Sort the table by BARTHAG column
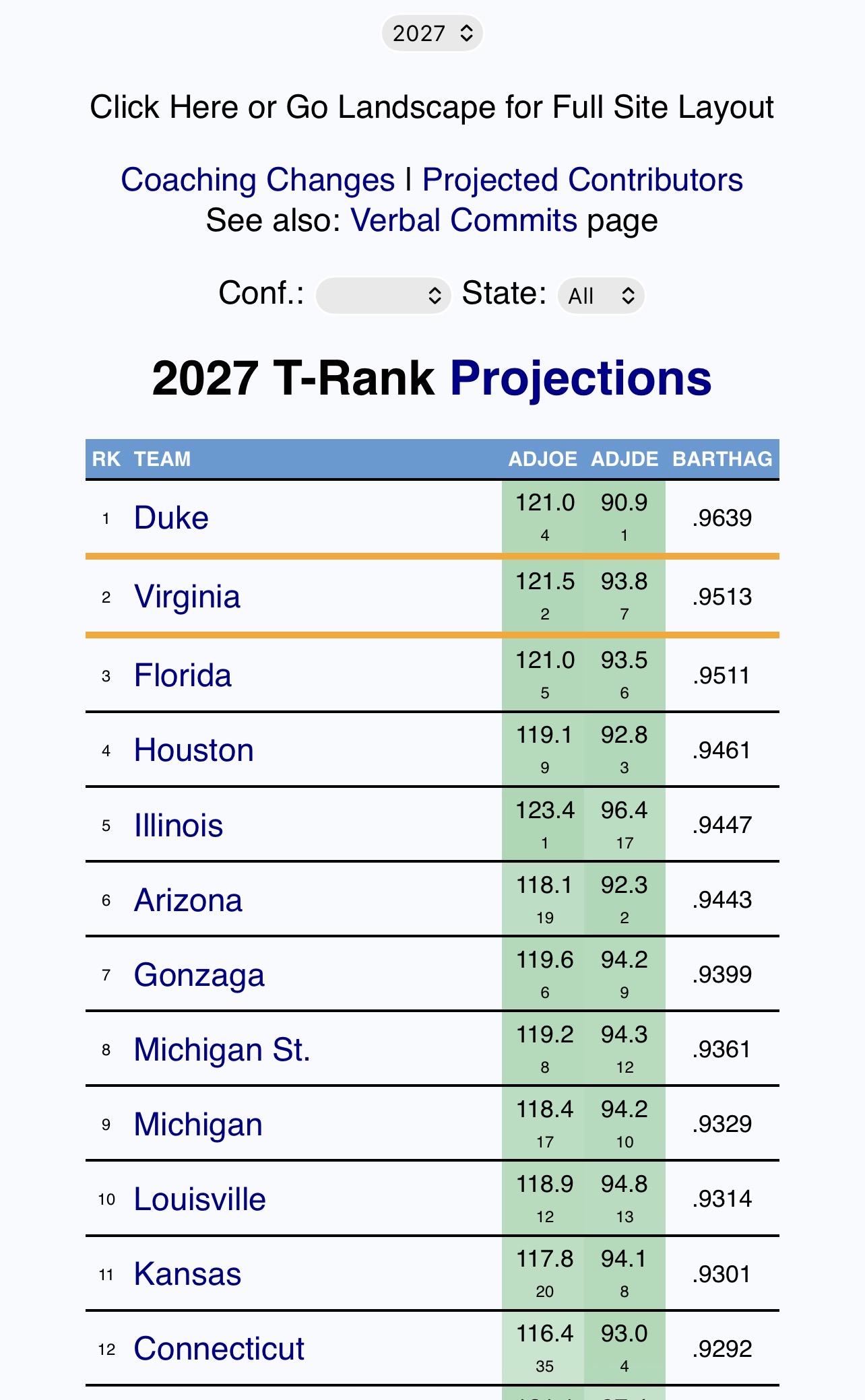The image size is (865, 1400). [722, 459]
